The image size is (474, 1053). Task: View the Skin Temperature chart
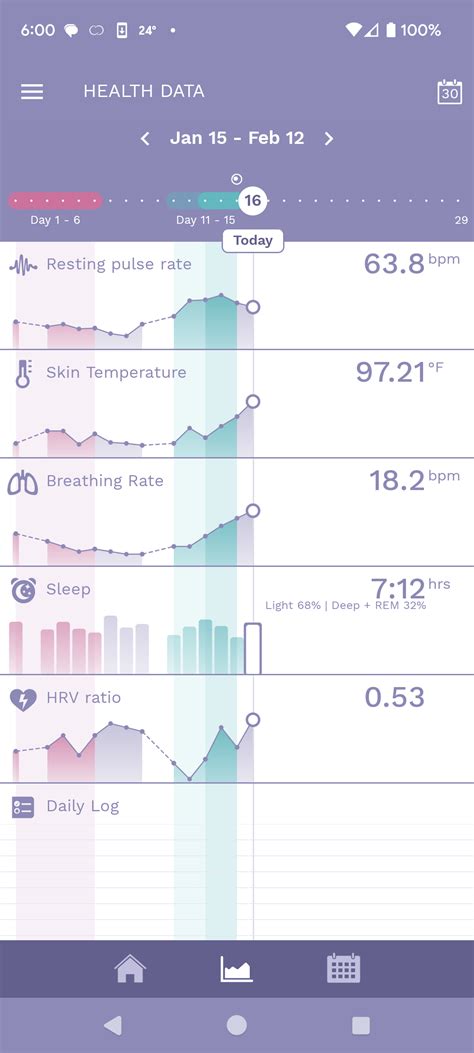pyautogui.click(x=237, y=404)
